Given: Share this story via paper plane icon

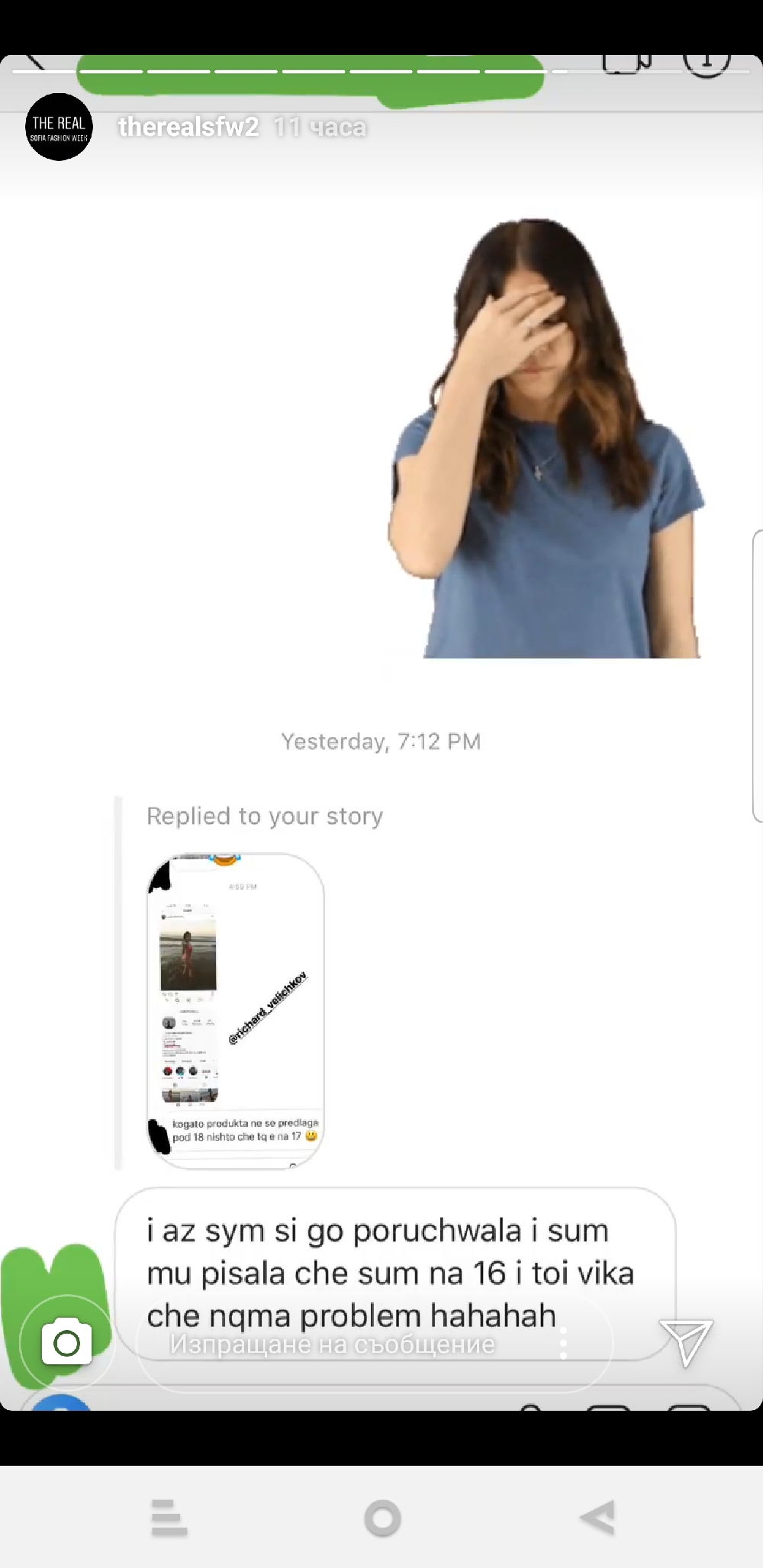Looking at the screenshot, I should [686, 1342].
